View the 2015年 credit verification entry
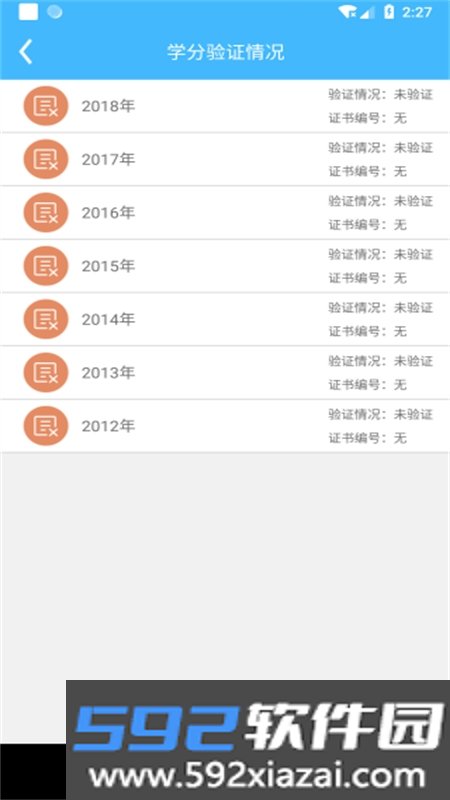 click(225, 266)
